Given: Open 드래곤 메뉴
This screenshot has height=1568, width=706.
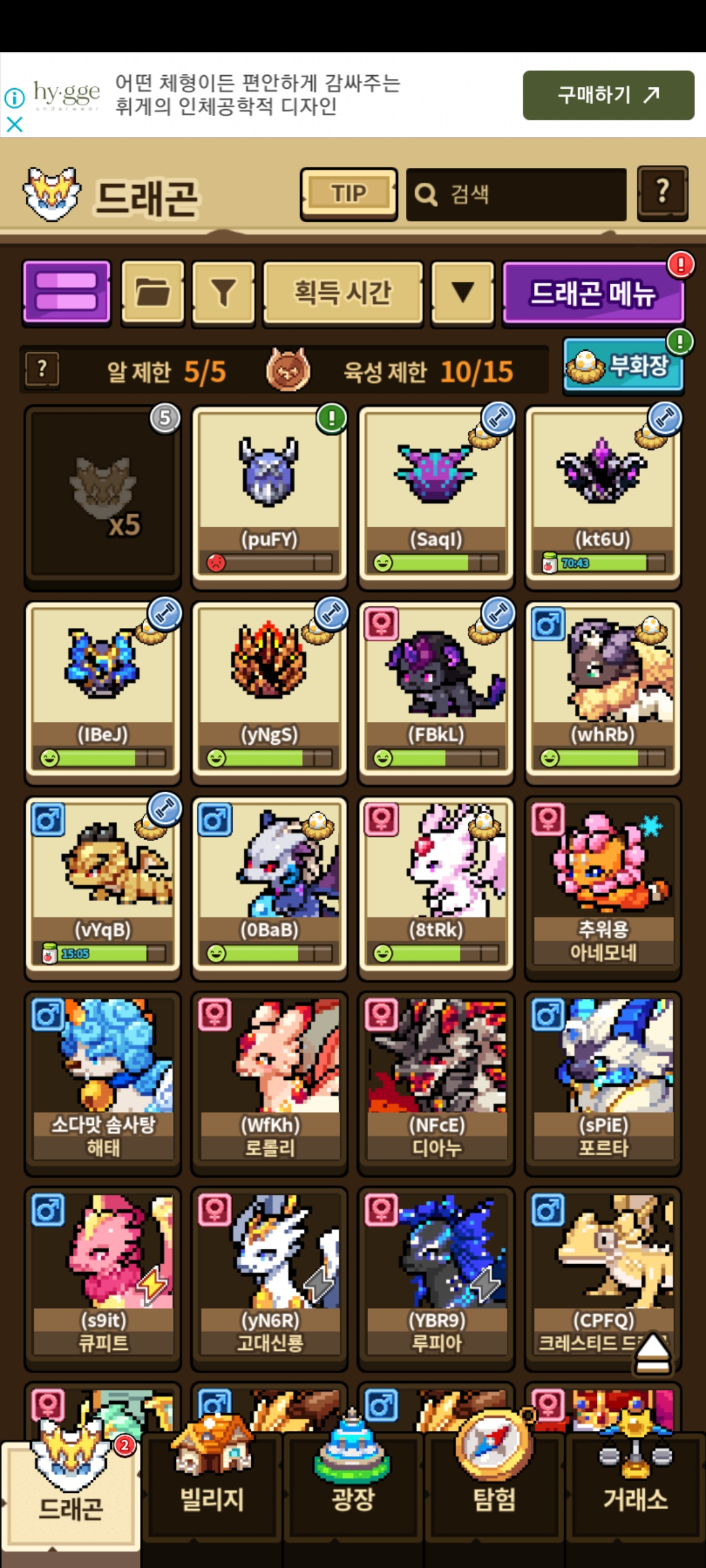Looking at the screenshot, I should coord(593,292).
